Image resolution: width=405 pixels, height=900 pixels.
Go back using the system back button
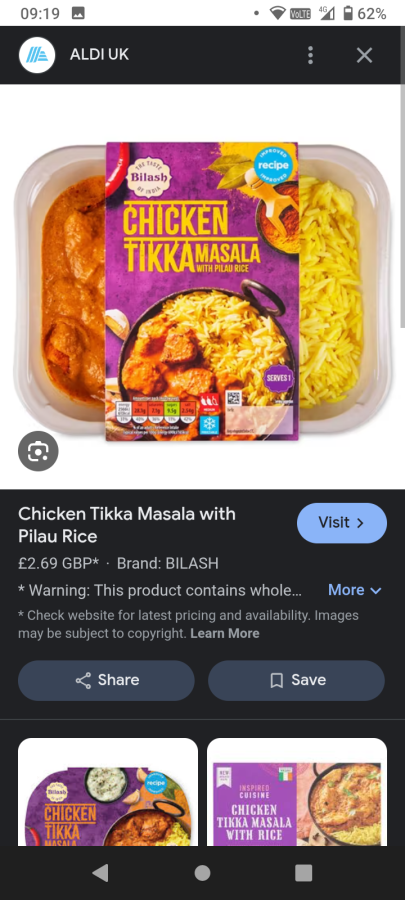point(100,873)
